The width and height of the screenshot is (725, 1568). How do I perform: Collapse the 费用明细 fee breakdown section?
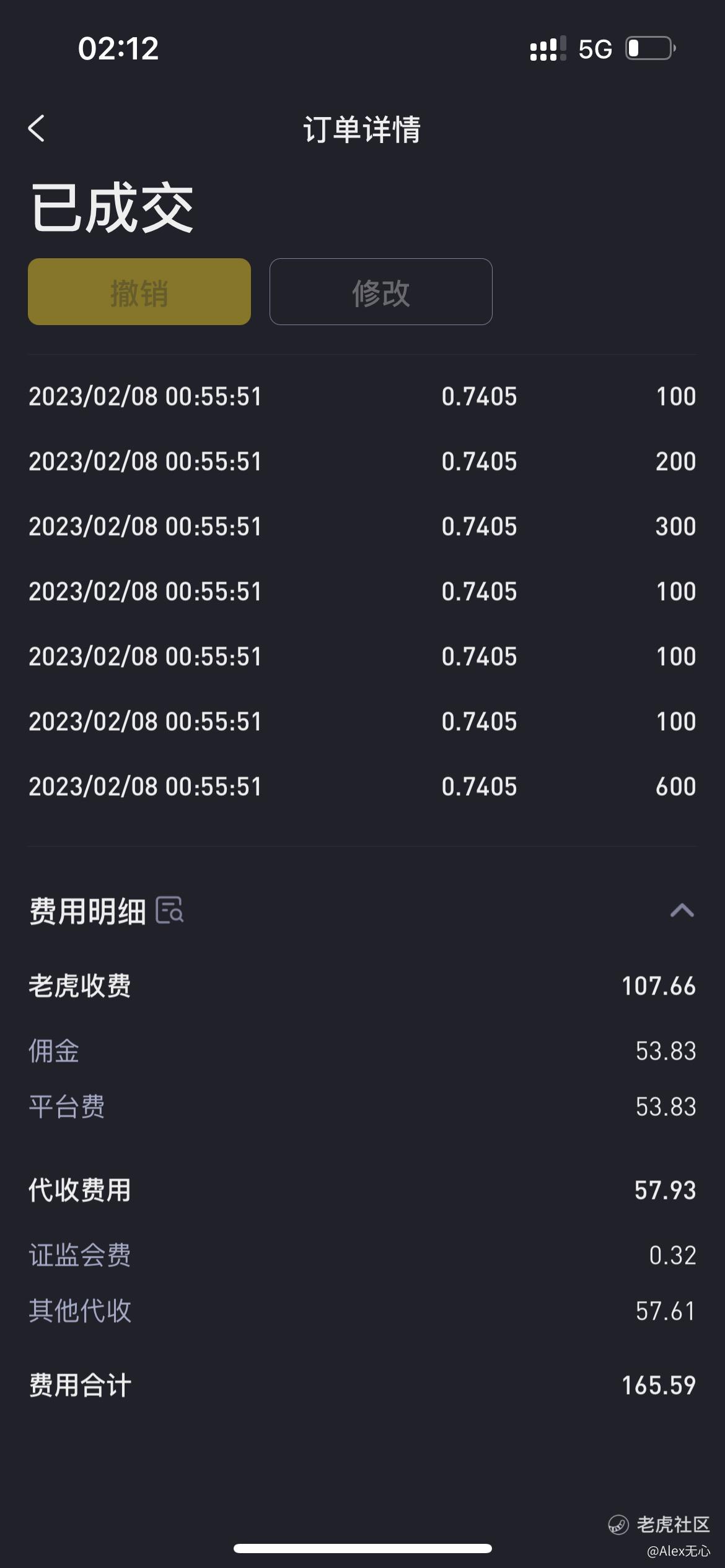click(x=682, y=910)
